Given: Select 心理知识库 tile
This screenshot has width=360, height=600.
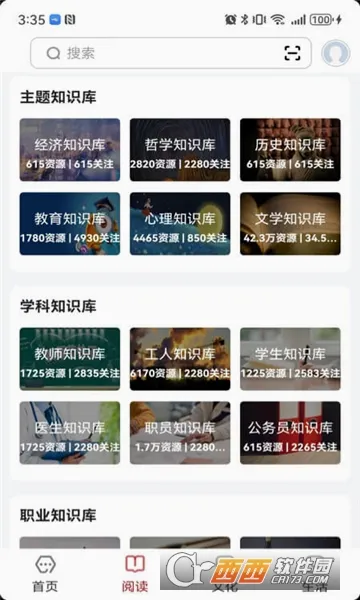Looking at the screenshot, I should click(180, 223).
